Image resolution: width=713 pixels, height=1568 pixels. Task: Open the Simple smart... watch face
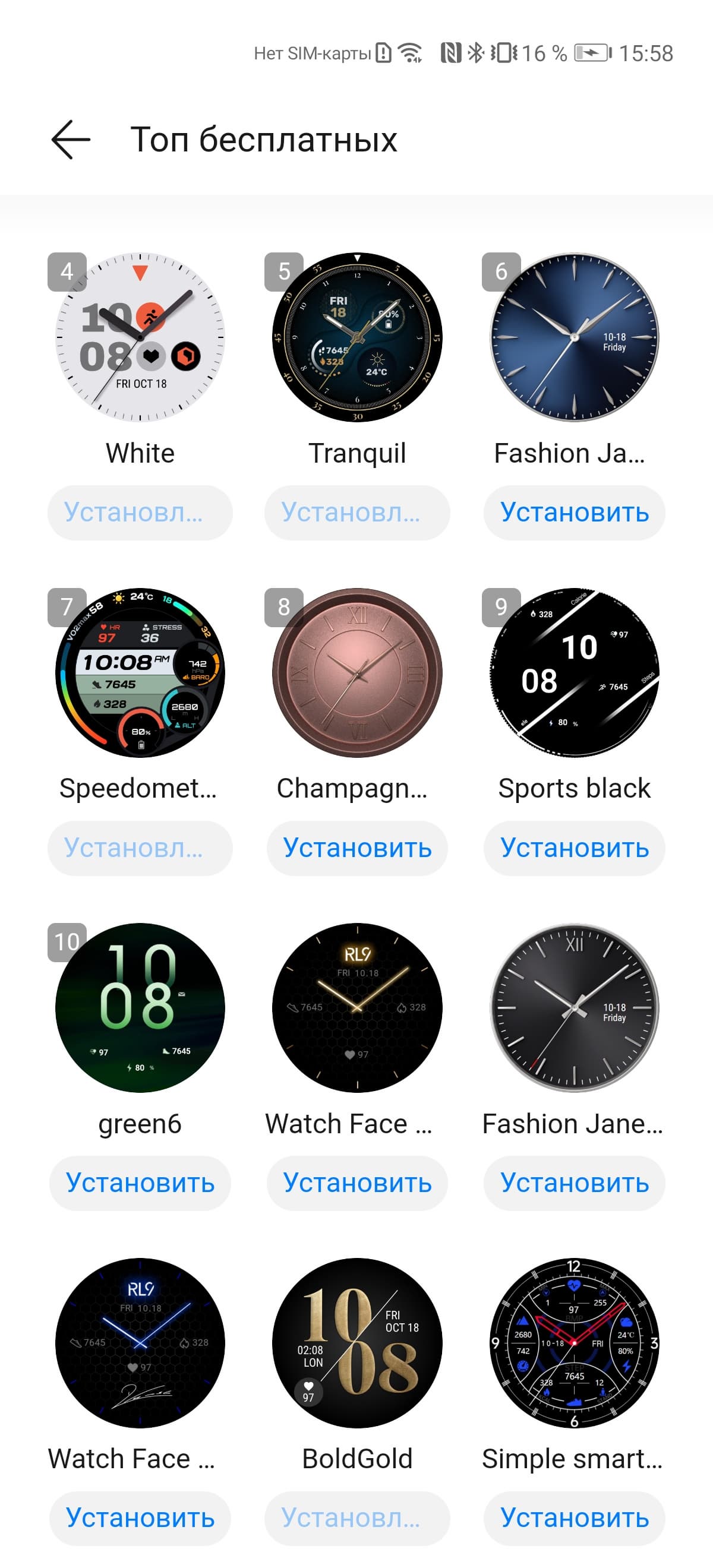click(574, 1343)
